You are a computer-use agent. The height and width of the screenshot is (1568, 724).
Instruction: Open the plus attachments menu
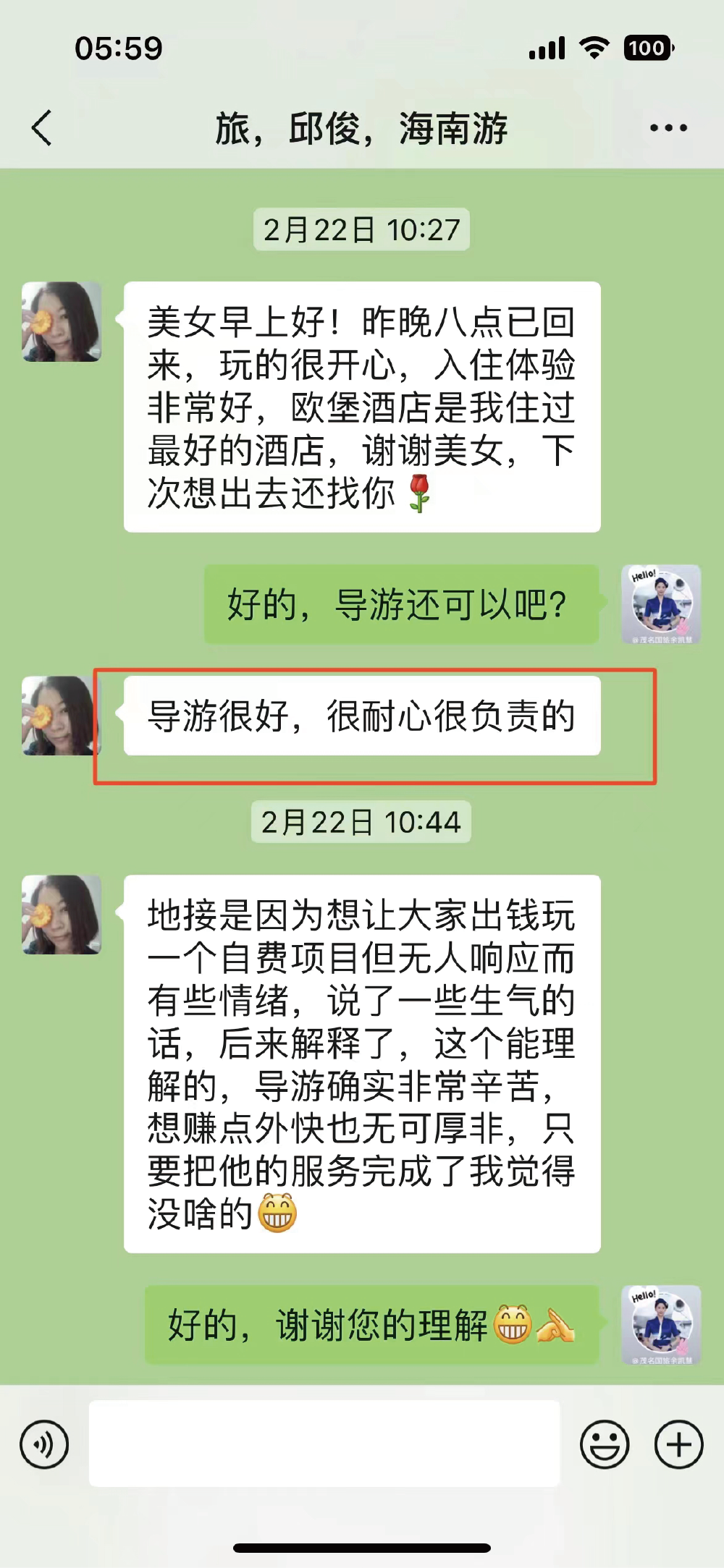click(x=678, y=1444)
